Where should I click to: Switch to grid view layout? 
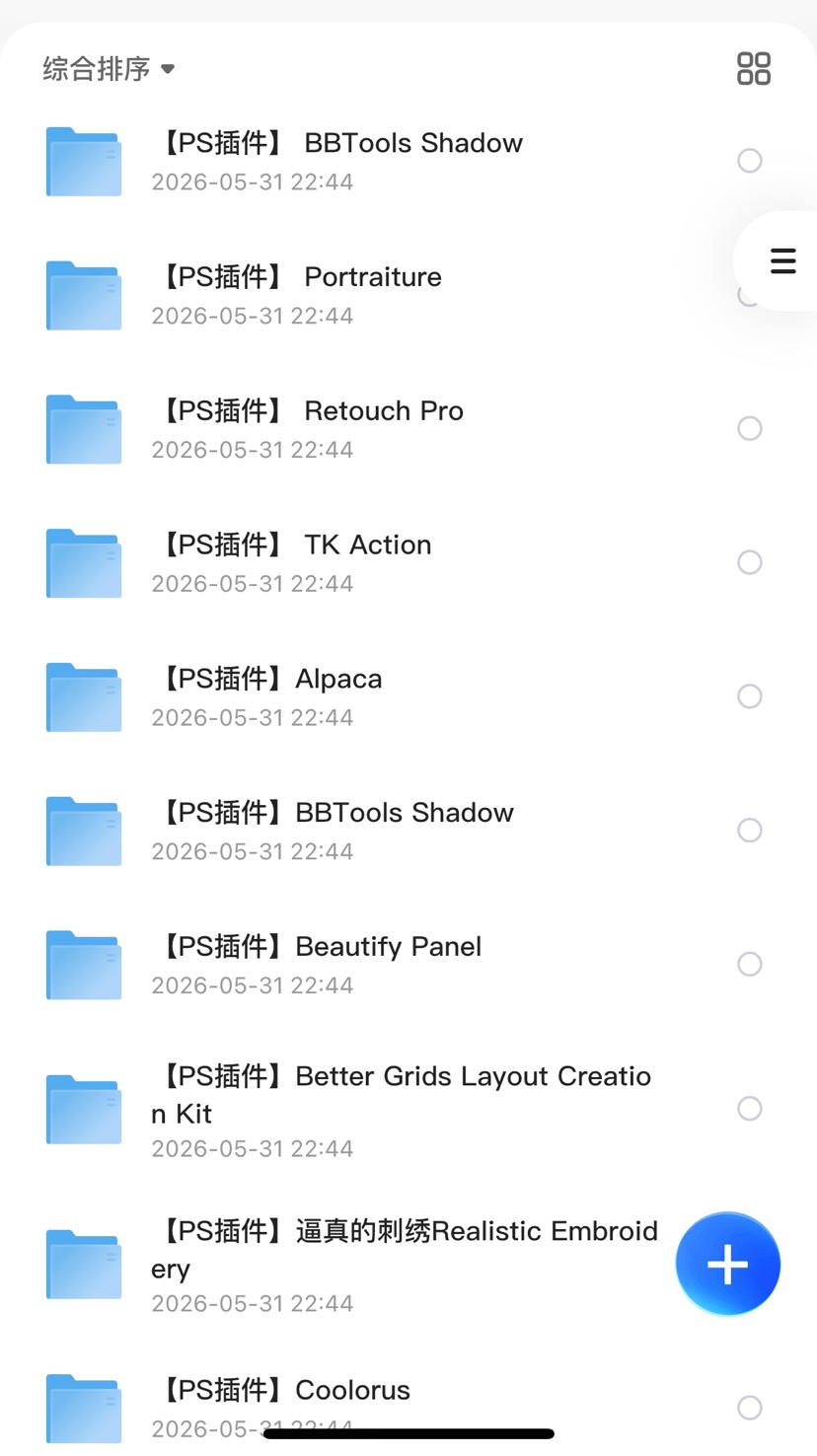click(x=754, y=69)
